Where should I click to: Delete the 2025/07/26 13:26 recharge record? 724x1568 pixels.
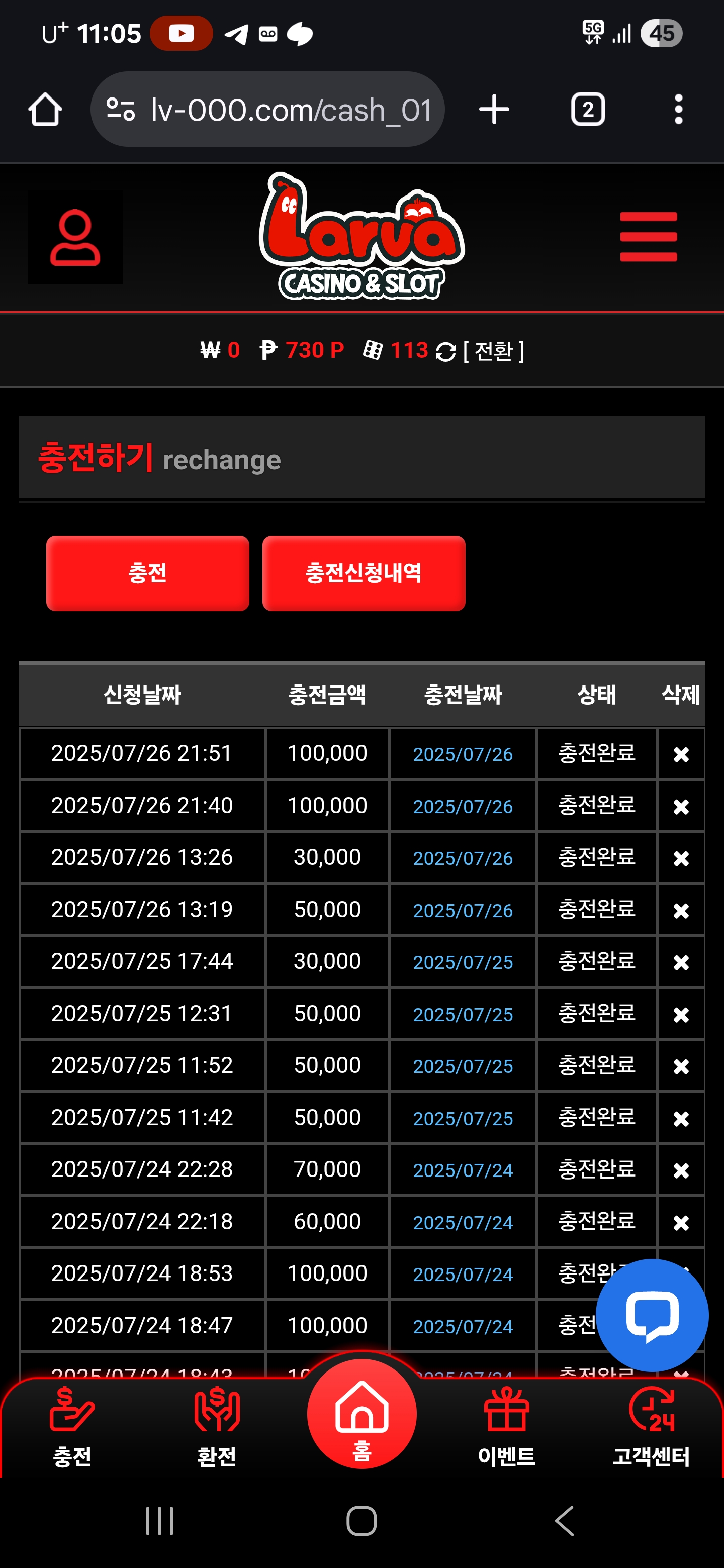tap(681, 858)
